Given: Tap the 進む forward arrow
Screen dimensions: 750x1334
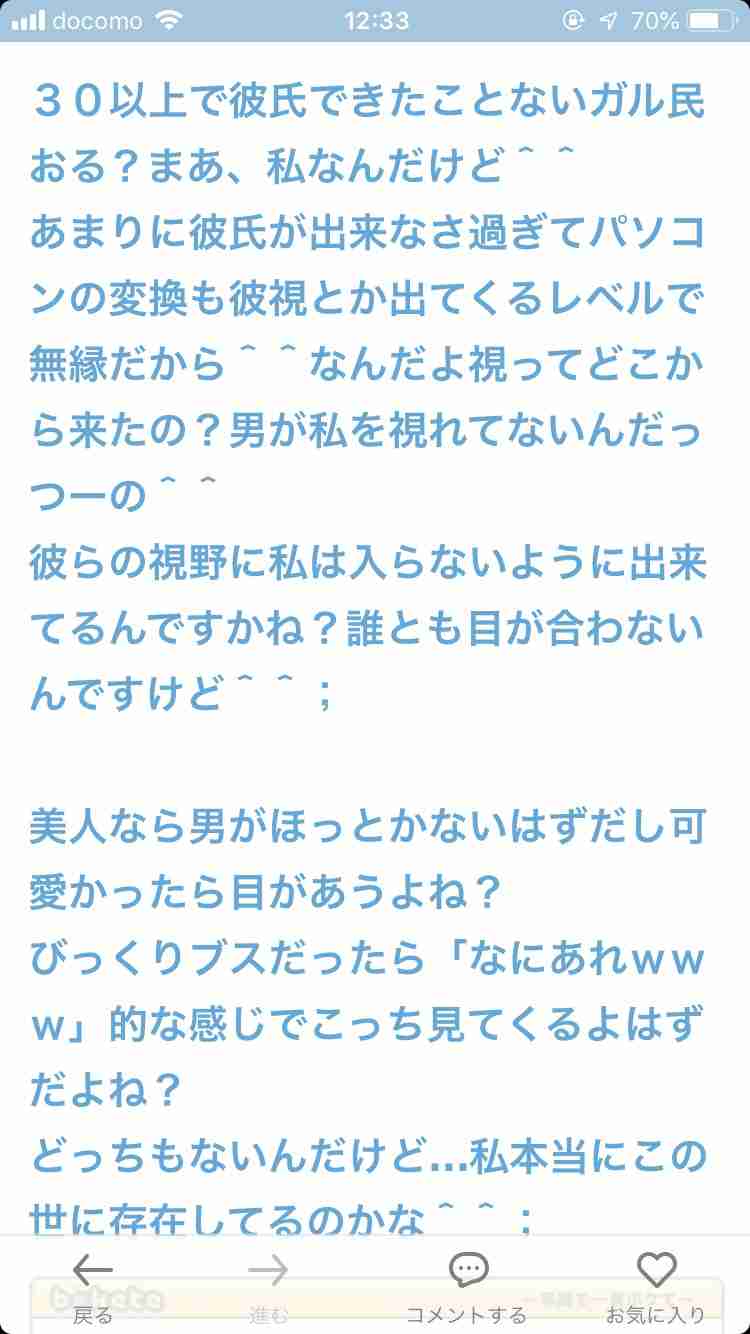Looking at the screenshot, I should pos(268,1285).
